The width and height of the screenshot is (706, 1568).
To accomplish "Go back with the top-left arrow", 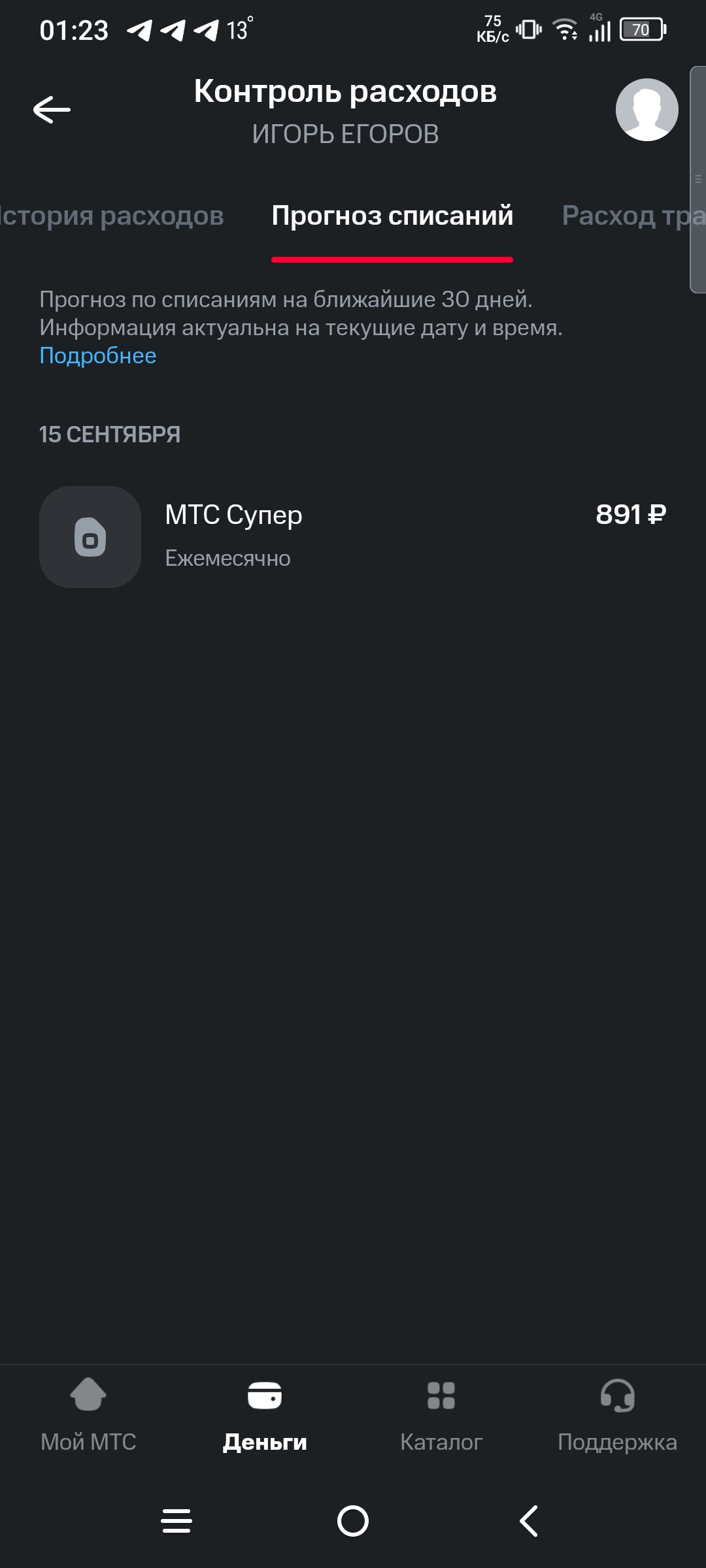I will point(52,110).
